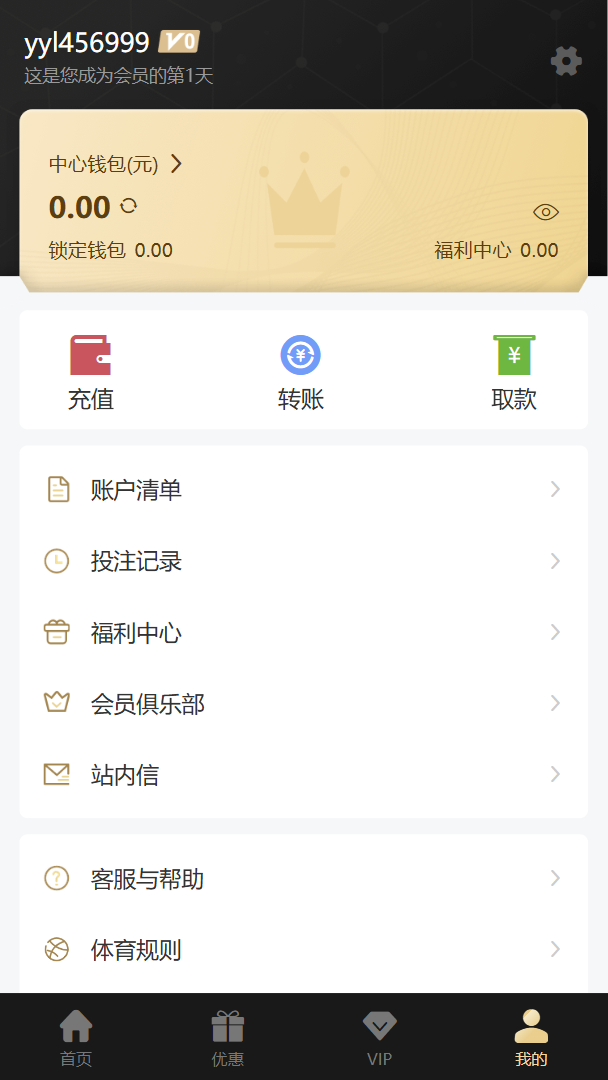Switch to the 优惠 tab
This screenshot has height=1080, width=608.
(228, 1037)
